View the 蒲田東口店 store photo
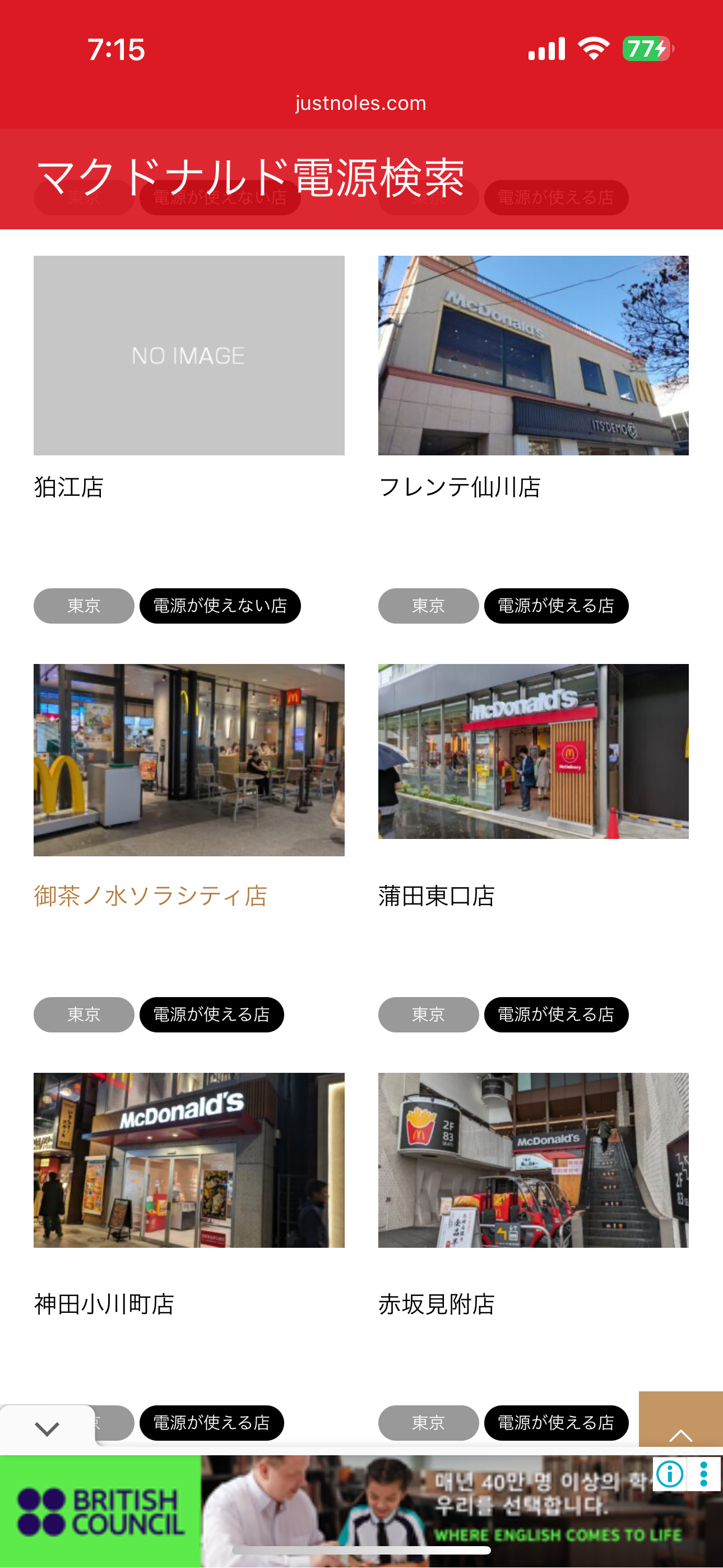This screenshot has width=723, height=1568. 533,751
